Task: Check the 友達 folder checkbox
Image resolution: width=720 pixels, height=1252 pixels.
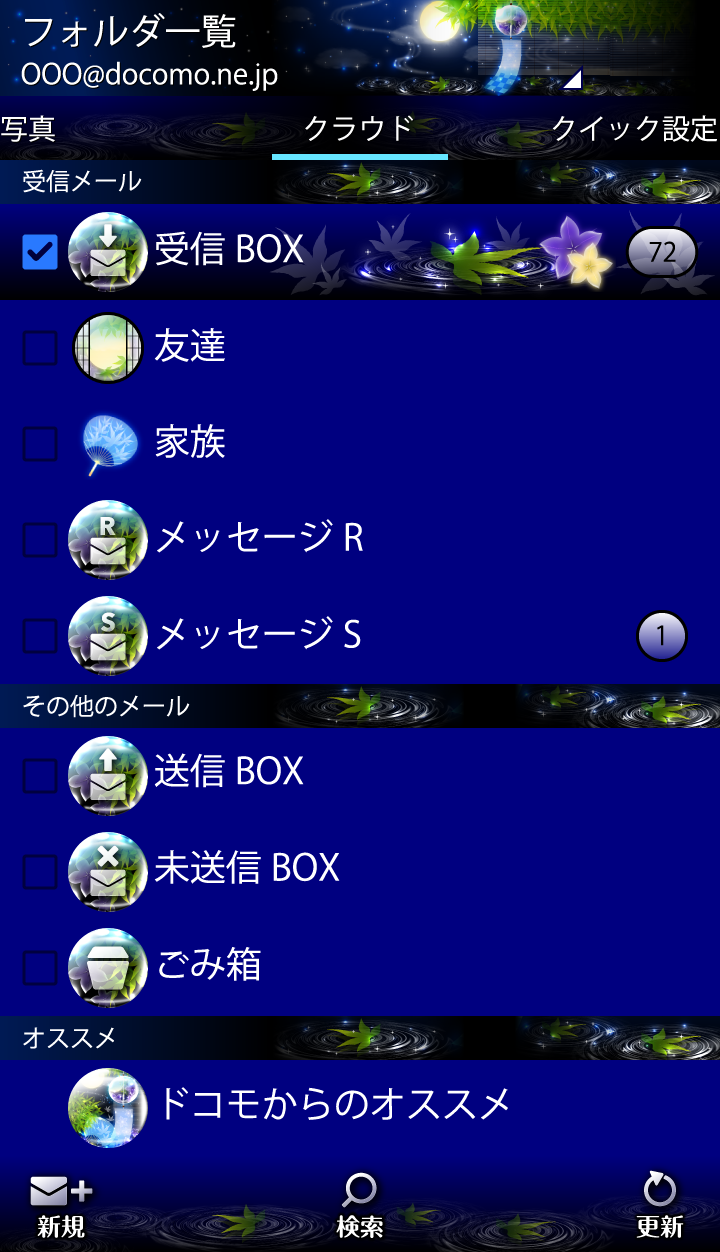Action: tap(40, 348)
